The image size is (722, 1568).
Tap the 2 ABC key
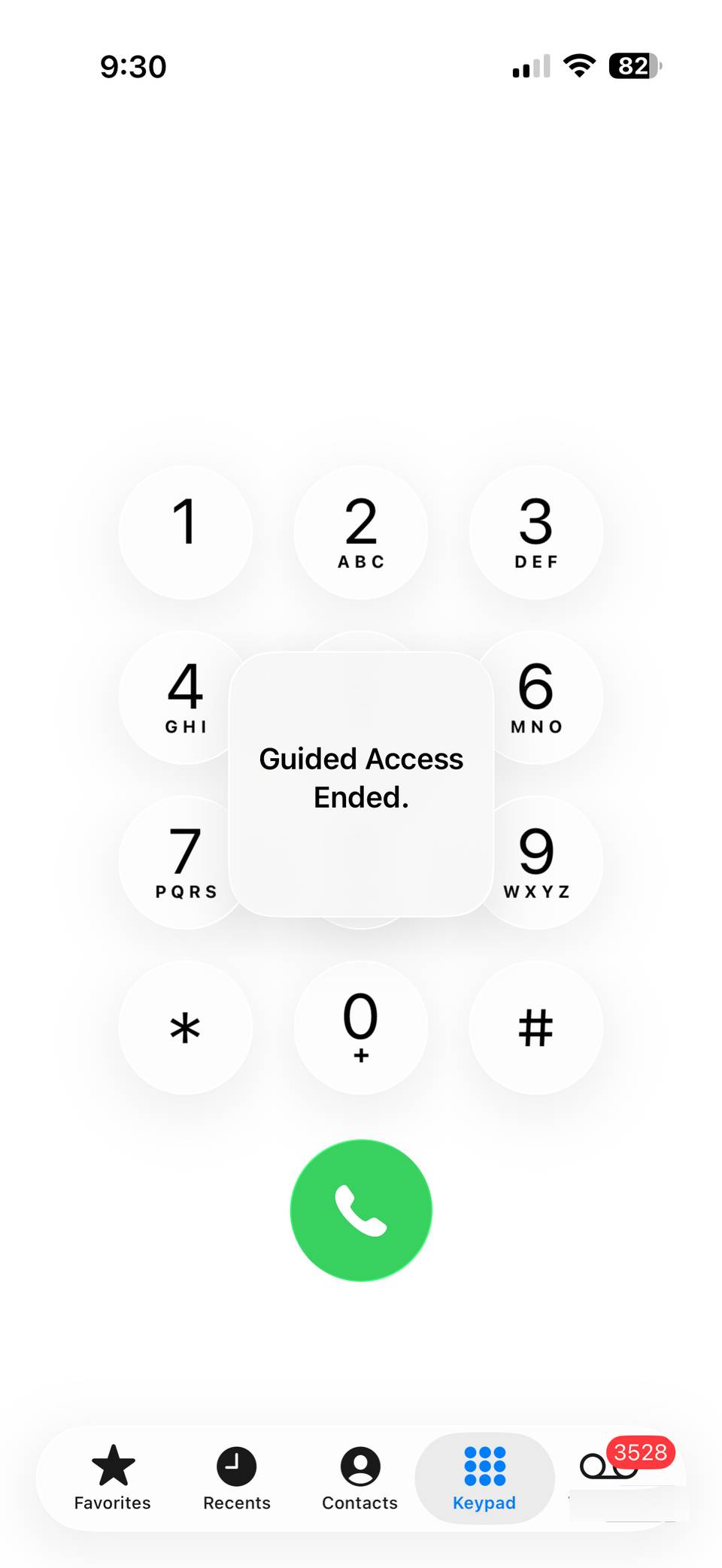pos(361,532)
